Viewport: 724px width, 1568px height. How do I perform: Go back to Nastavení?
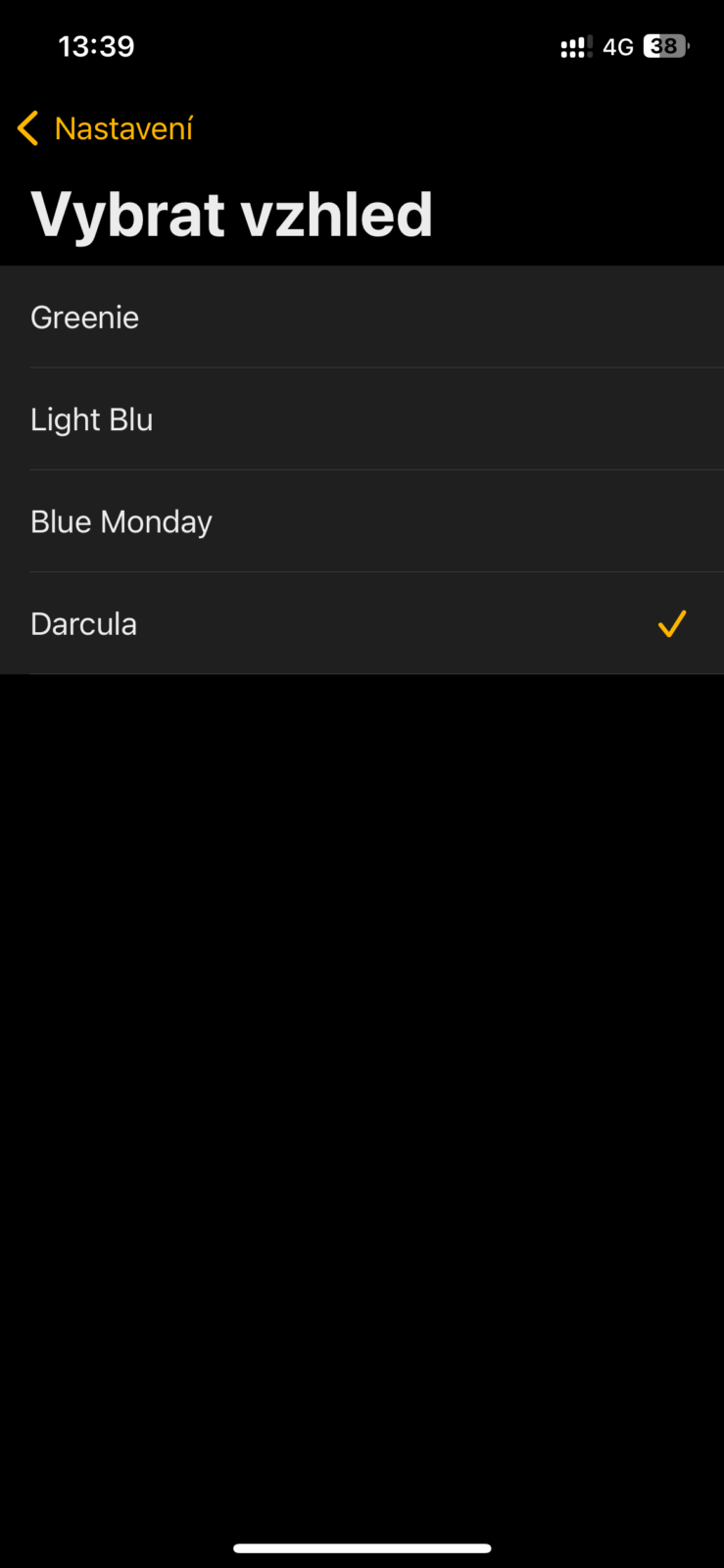point(106,128)
